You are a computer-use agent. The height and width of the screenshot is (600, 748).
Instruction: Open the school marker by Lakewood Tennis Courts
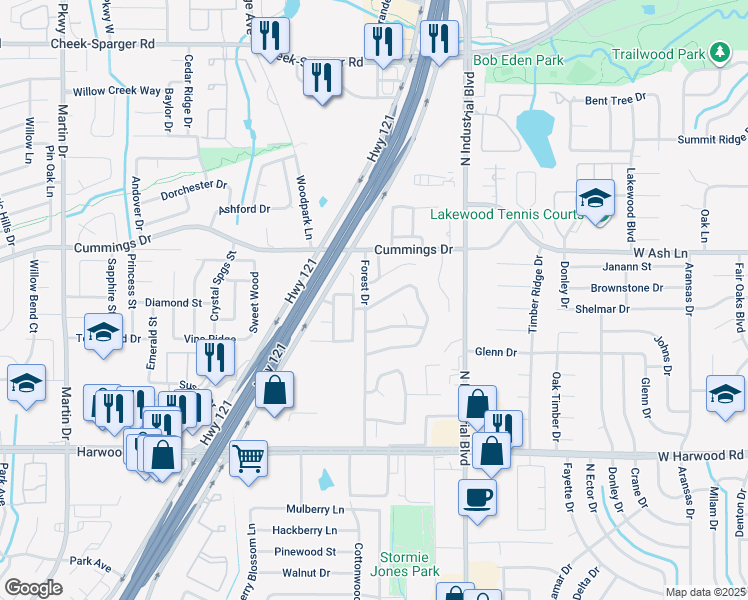pyautogui.click(x=594, y=198)
